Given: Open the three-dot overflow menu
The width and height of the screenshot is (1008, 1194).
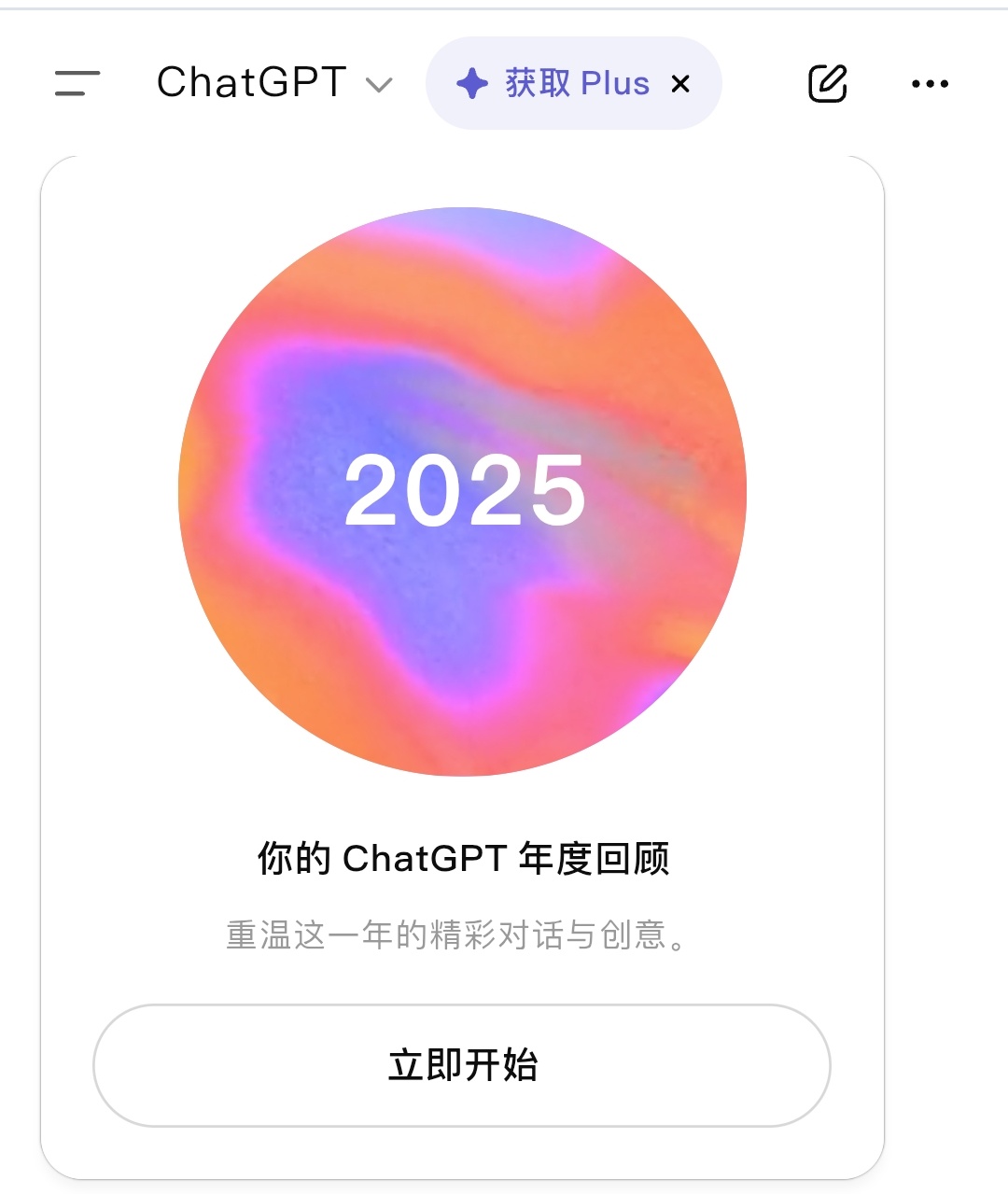Looking at the screenshot, I should 930,83.
